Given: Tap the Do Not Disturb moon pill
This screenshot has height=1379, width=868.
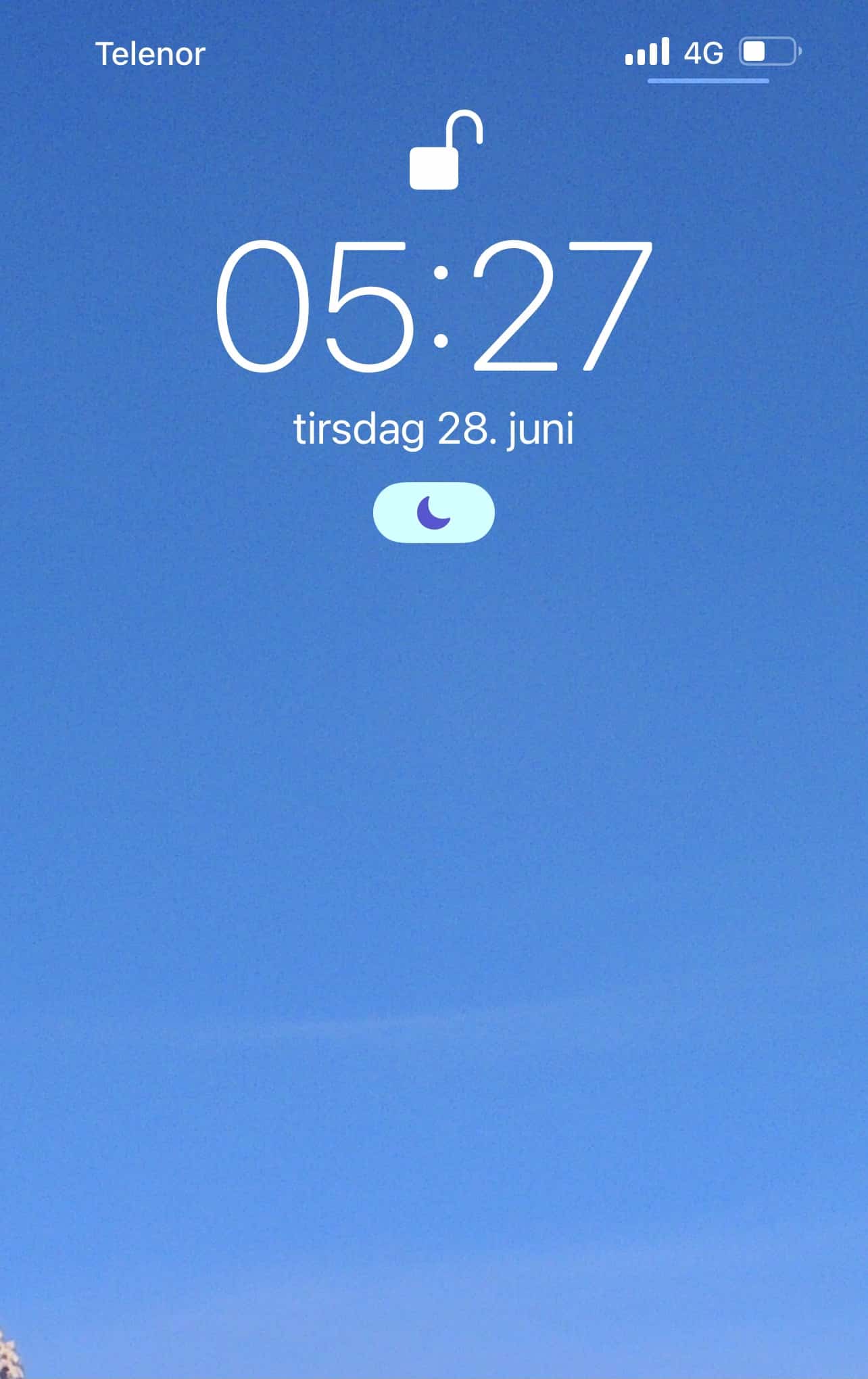Looking at the screenshot, I should pyautogui.click(x=433, y=512).
